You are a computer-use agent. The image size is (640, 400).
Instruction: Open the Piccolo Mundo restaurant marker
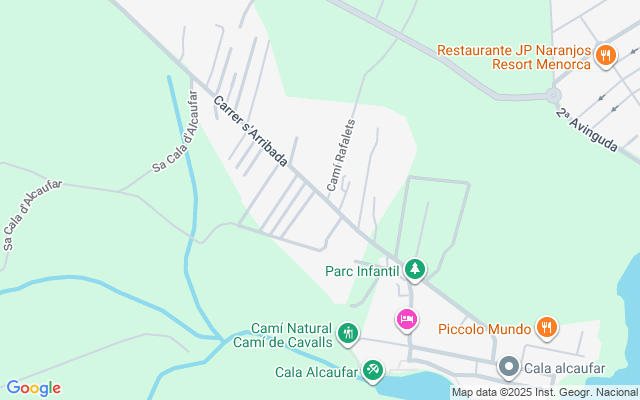[x=546, y=326]
